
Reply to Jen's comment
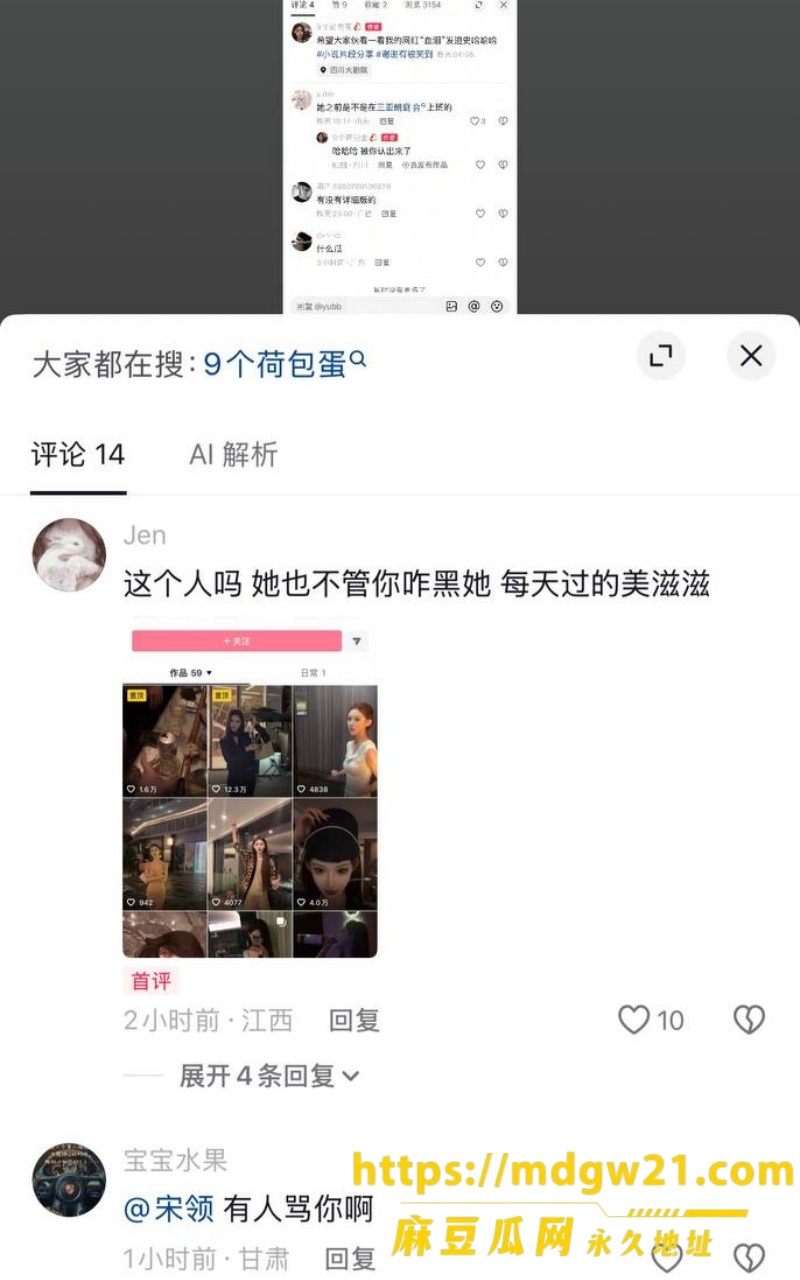pyautogui.click(x=354, y=1020)
